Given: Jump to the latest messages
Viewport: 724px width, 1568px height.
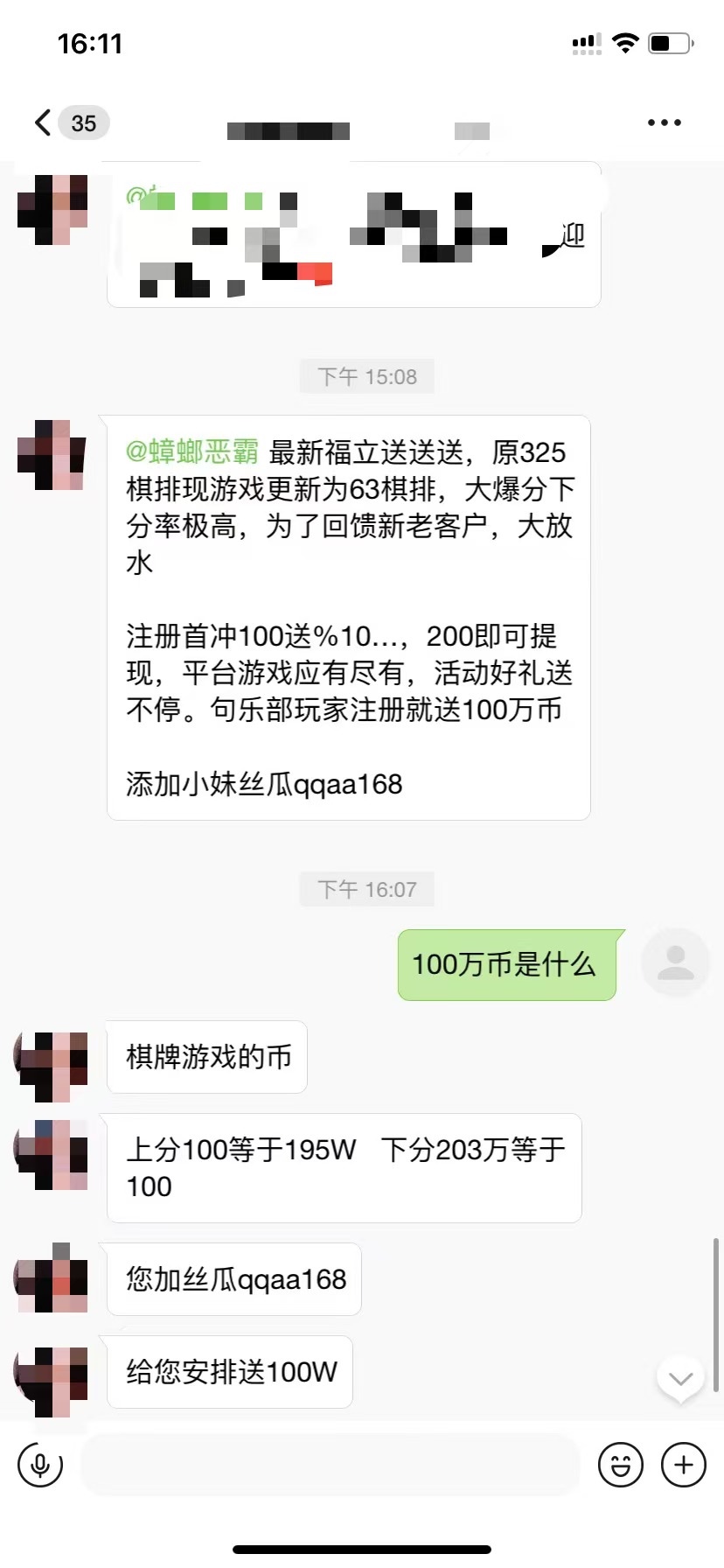Looking at the screenshot, I should tap(680, 1380).
